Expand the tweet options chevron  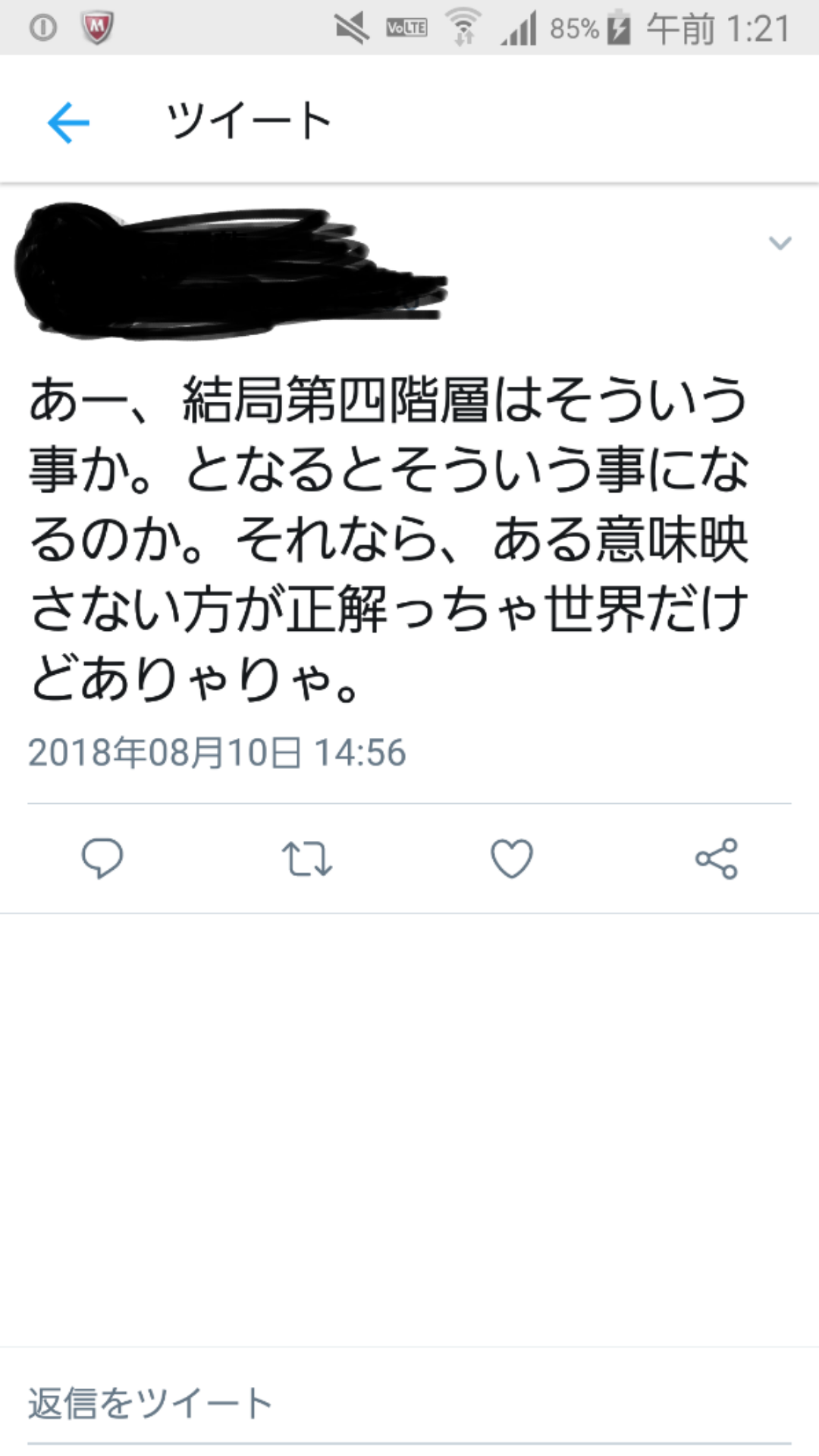pos(780,243)
